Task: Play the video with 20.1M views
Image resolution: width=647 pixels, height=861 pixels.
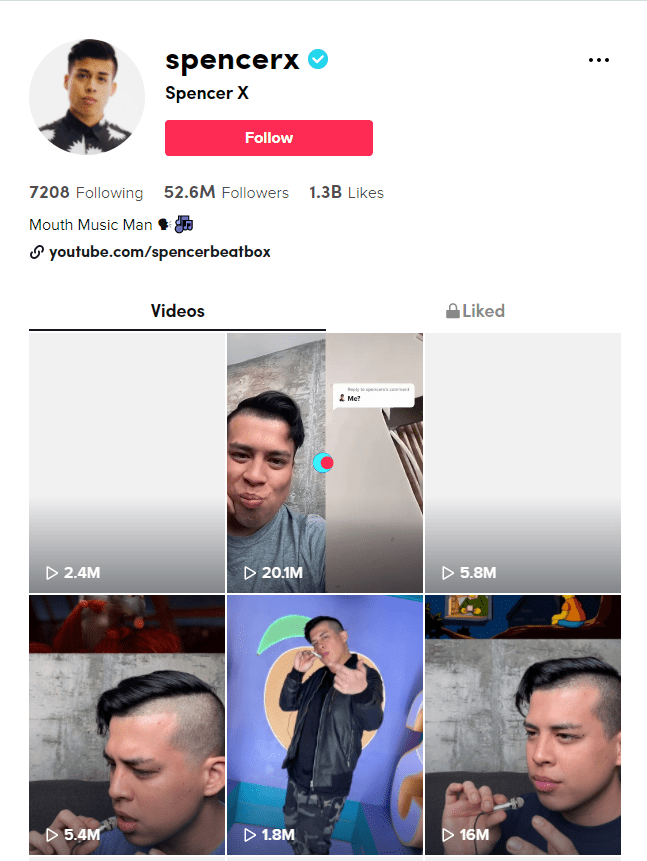Action: pyautogui.click(x=324, y=463)
